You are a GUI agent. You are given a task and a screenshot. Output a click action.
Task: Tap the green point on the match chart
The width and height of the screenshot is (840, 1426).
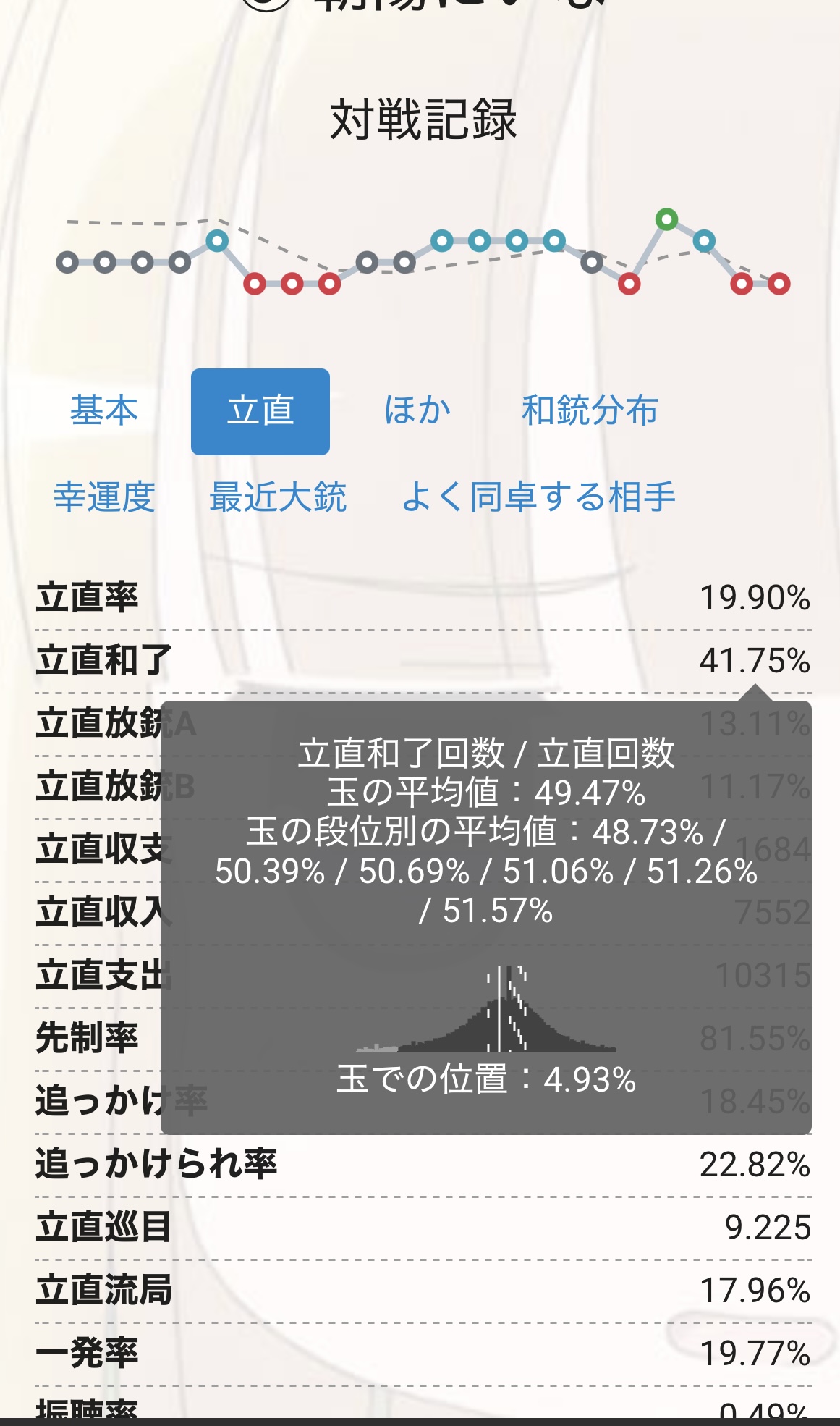click(x=666, y=219)
